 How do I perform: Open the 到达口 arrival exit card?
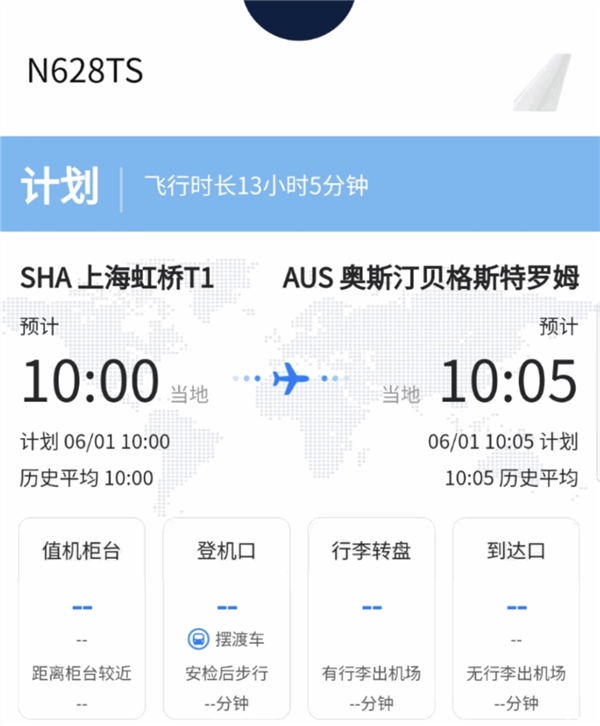pyautogui.click(x=517, y=615)
